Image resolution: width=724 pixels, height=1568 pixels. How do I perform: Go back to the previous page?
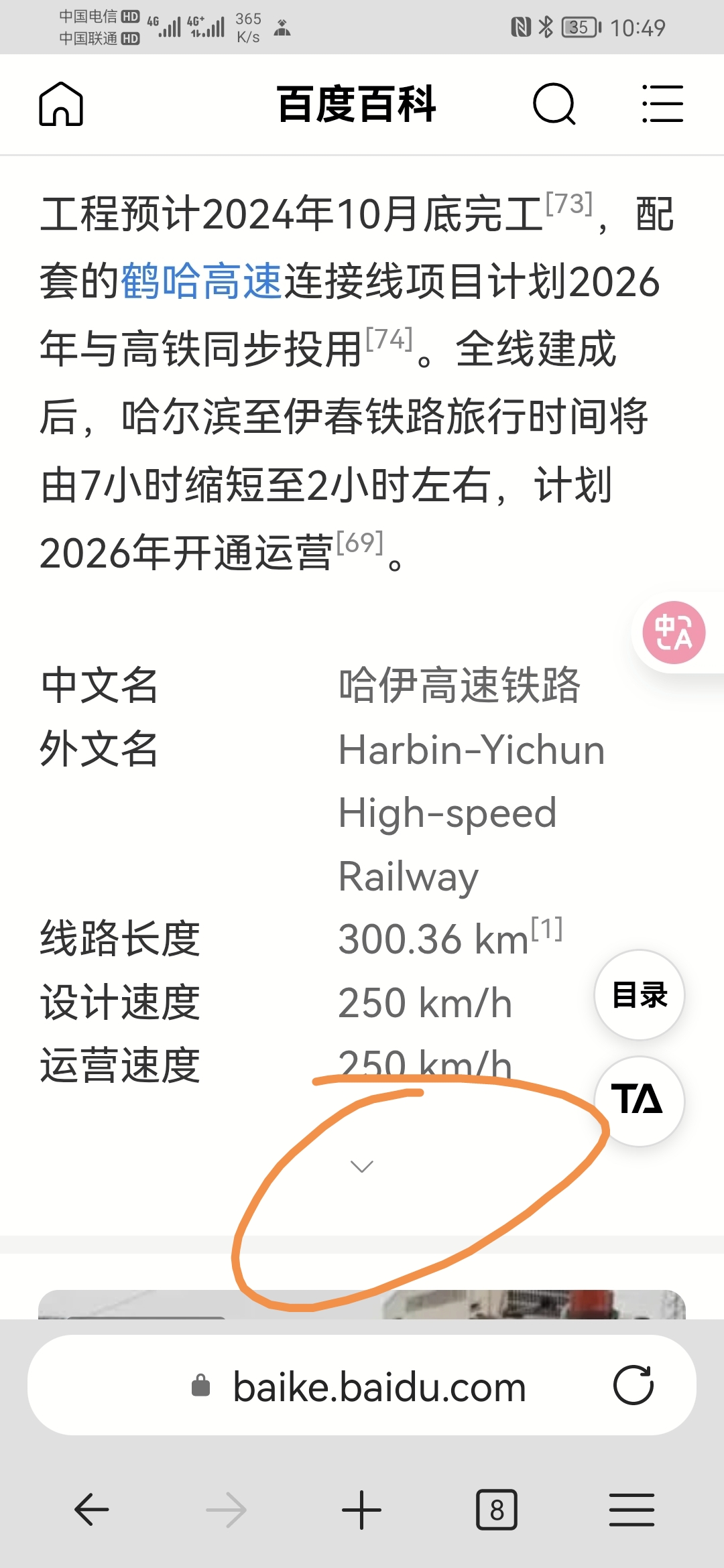(92, 1510)
